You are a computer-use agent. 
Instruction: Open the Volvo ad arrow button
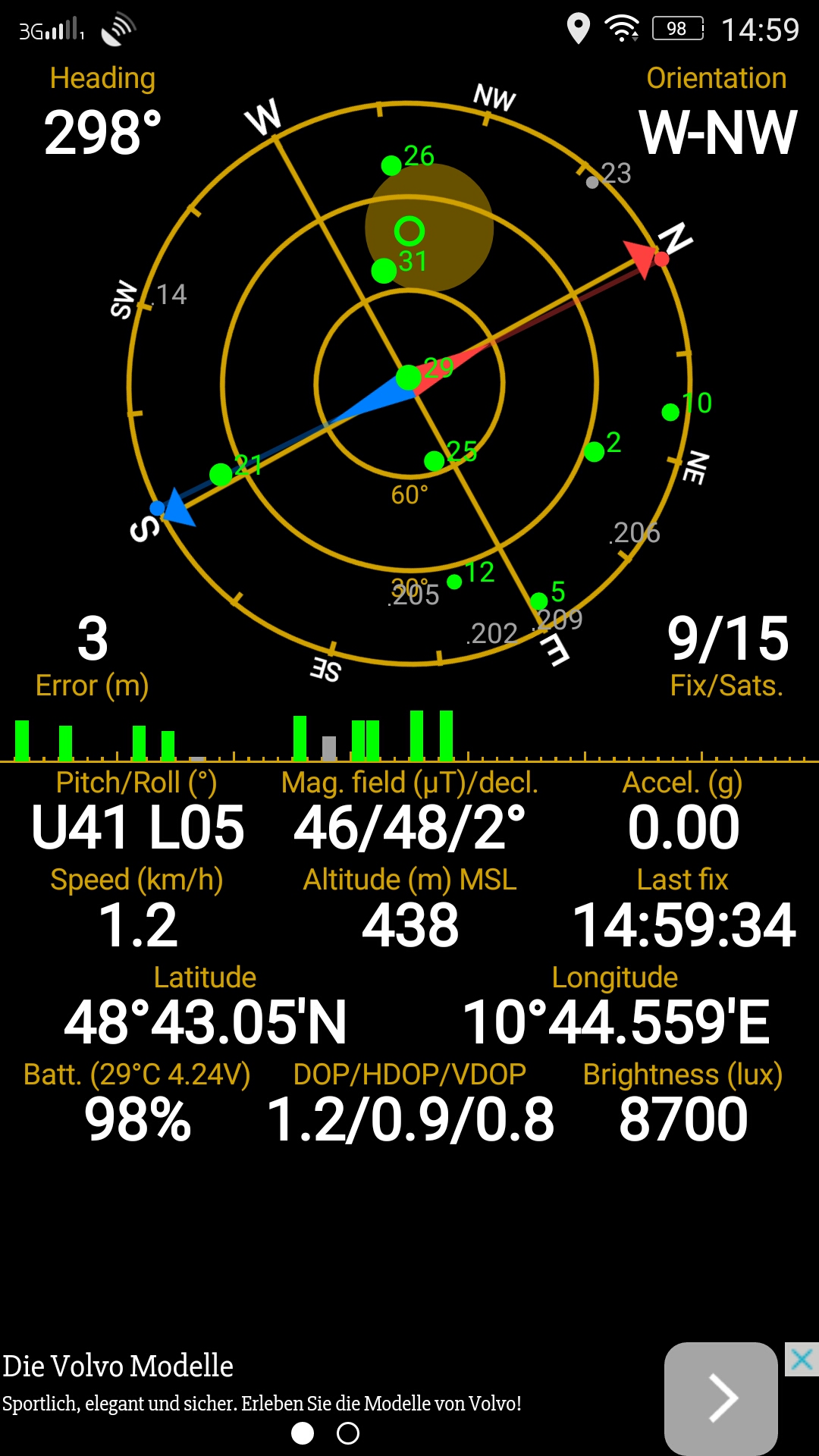tap(721, 1398)
